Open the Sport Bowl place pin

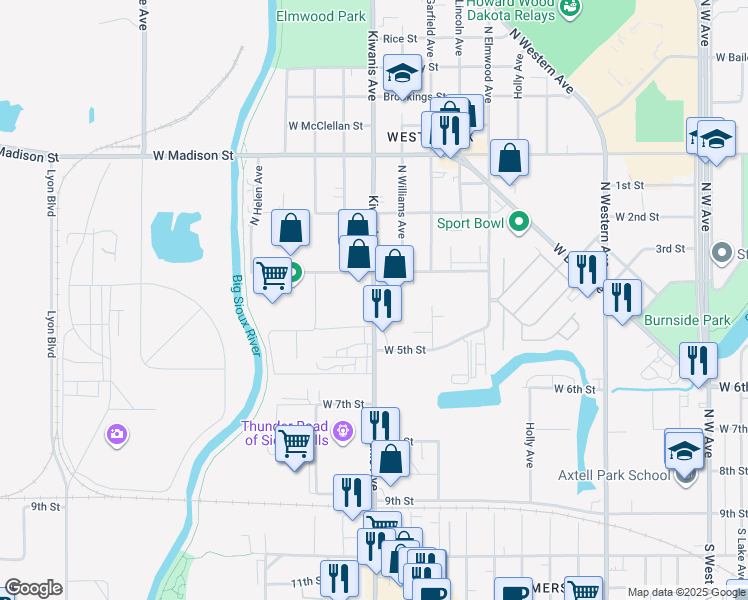[519, 221]
